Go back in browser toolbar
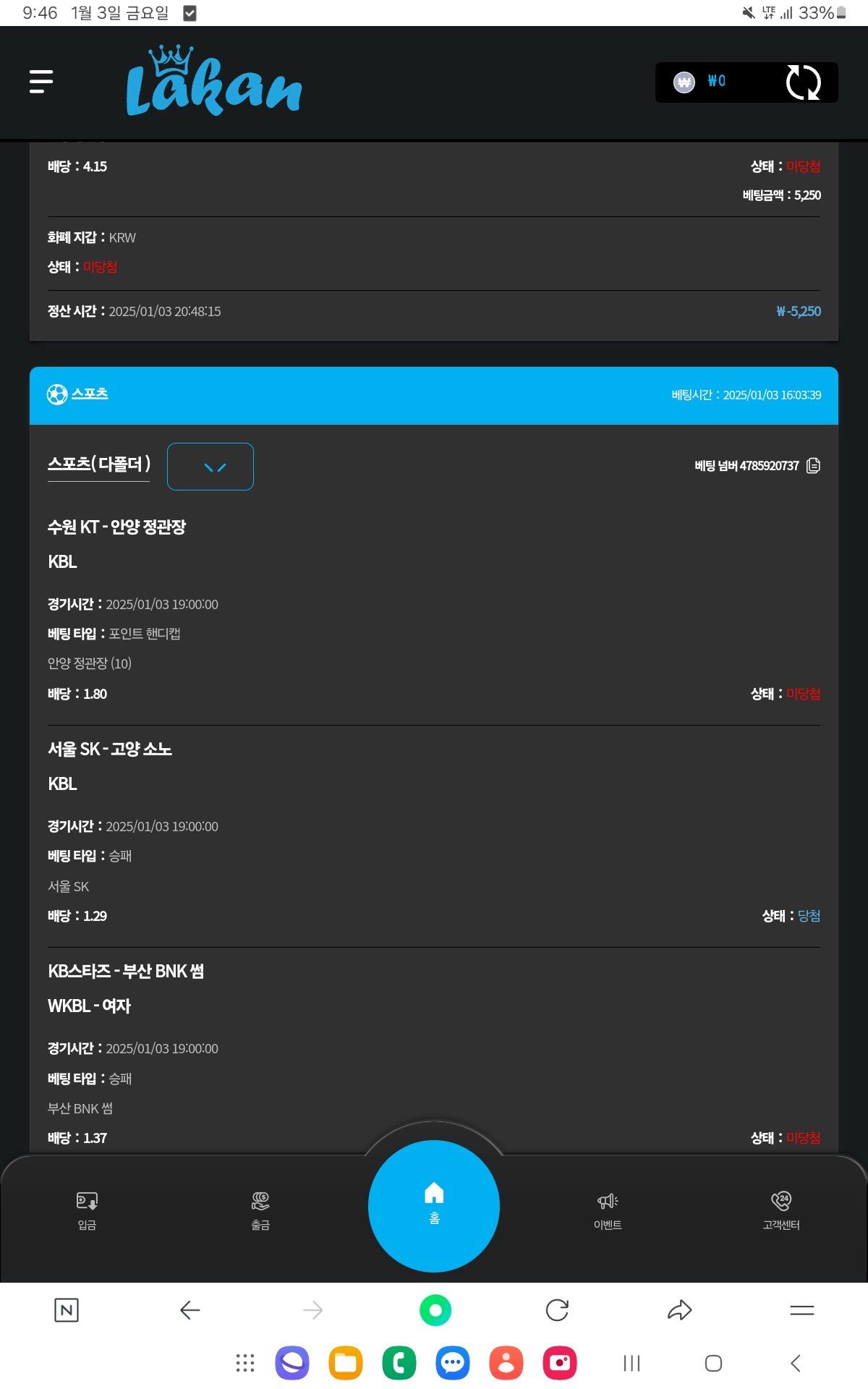The image size is (868, 1389). coord(190,1310)
